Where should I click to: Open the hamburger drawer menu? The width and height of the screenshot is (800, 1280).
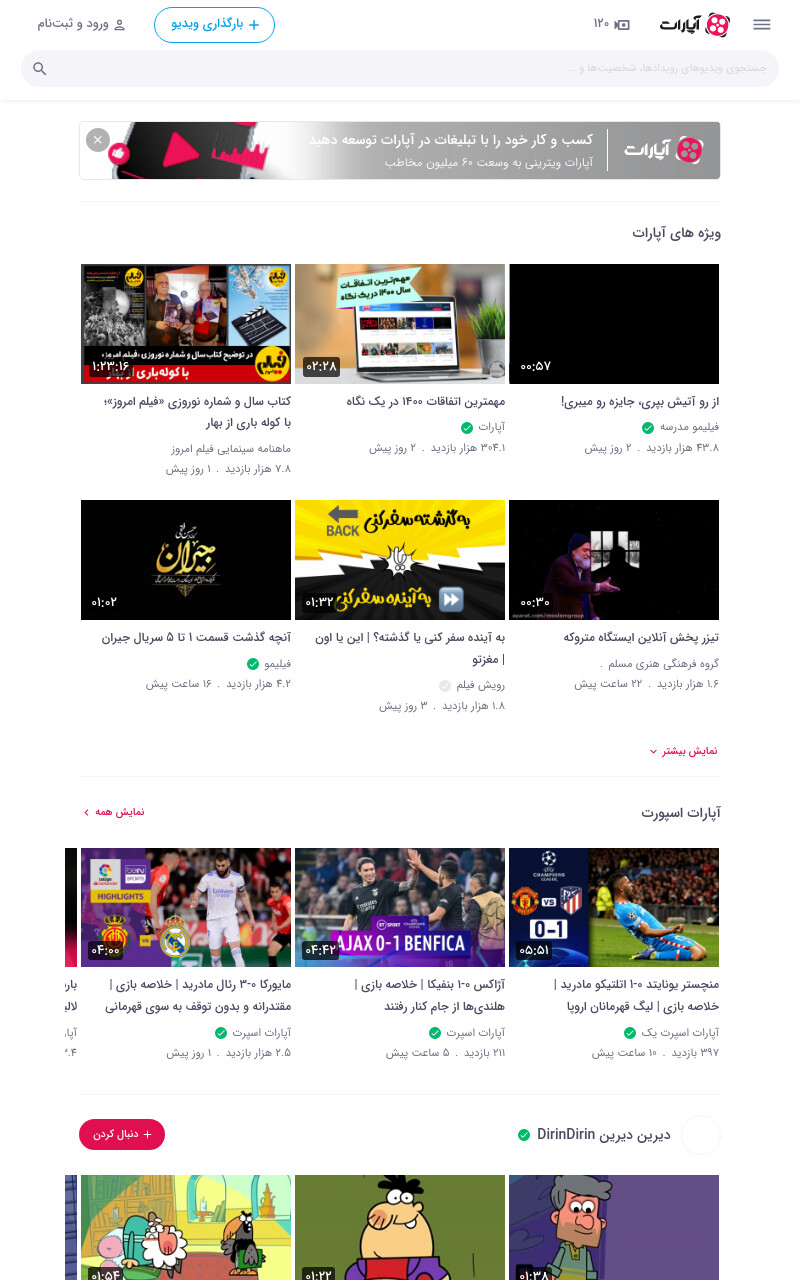coord(762,25)
